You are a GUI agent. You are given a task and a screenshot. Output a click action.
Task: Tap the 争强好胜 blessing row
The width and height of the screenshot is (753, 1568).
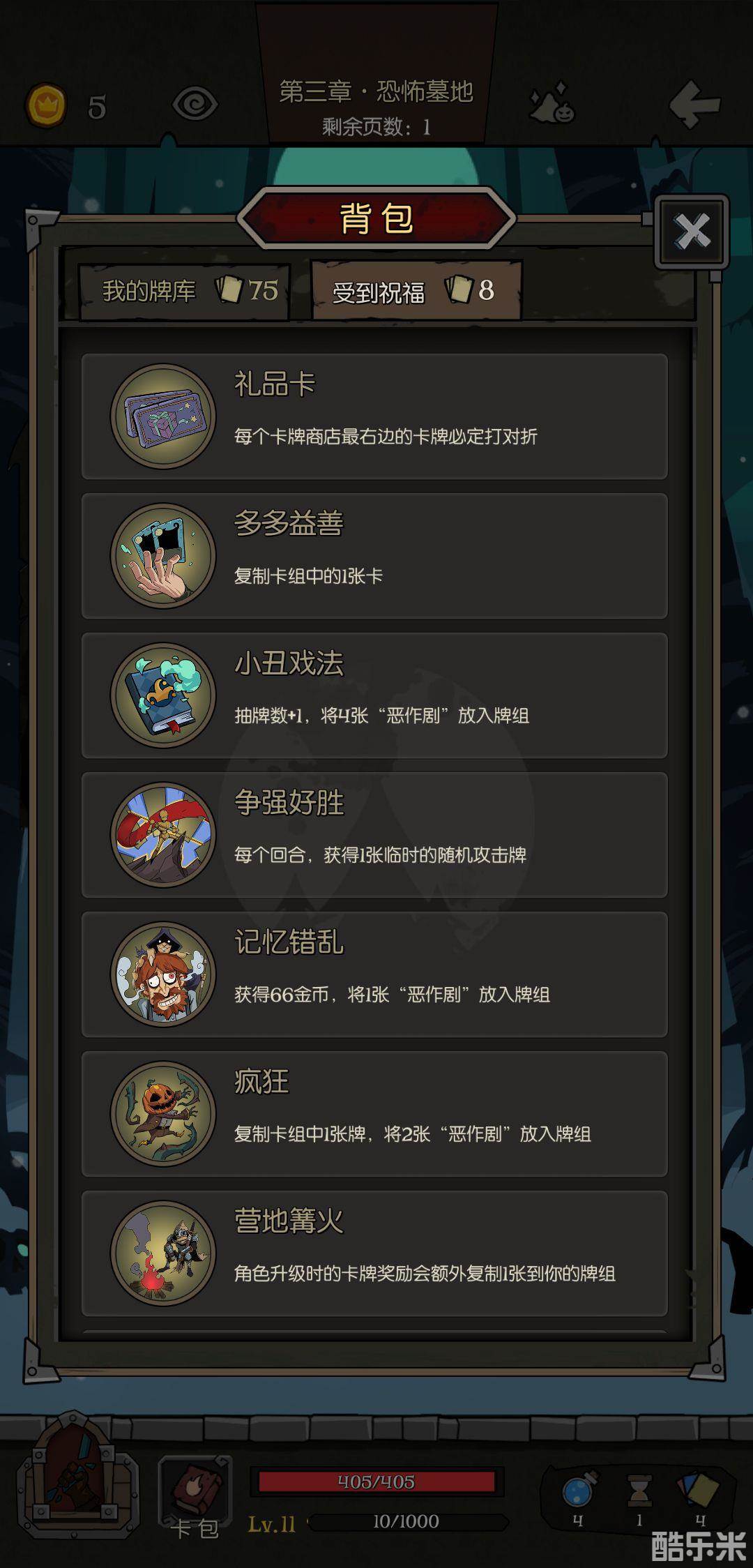point(374,835)
